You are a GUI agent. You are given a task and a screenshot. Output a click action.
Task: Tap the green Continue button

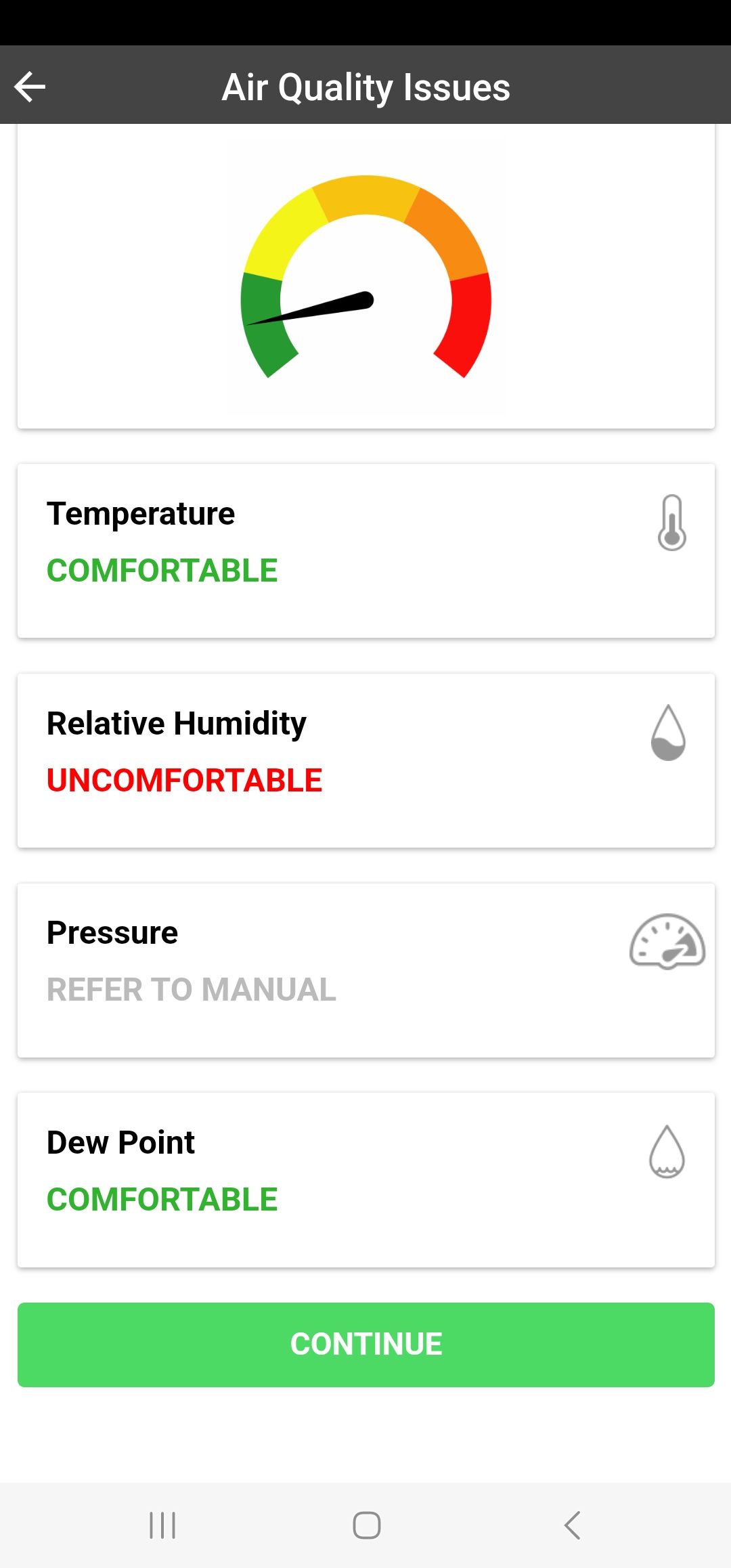tap(365, 1344)
